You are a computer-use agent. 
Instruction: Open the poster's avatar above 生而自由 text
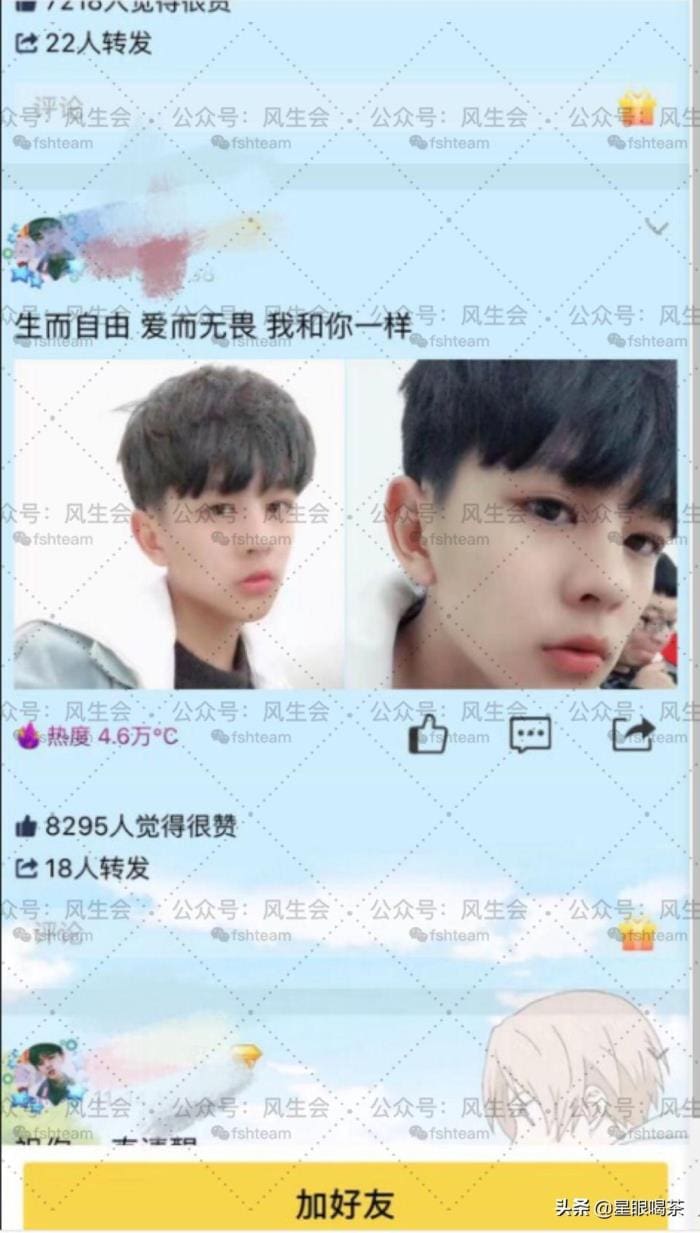[45, 250]
